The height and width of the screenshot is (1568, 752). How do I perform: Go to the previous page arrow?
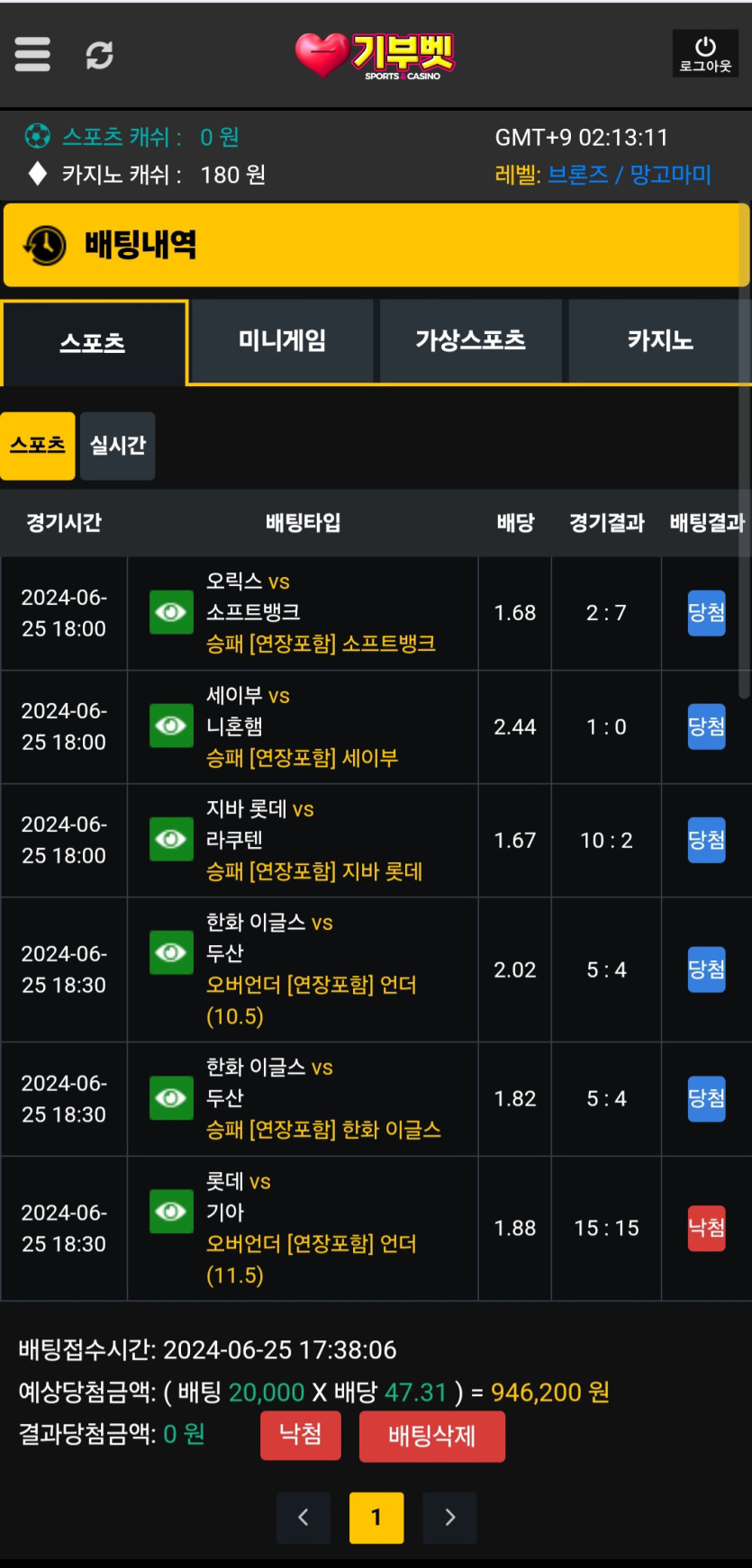tap(304, 1518)
